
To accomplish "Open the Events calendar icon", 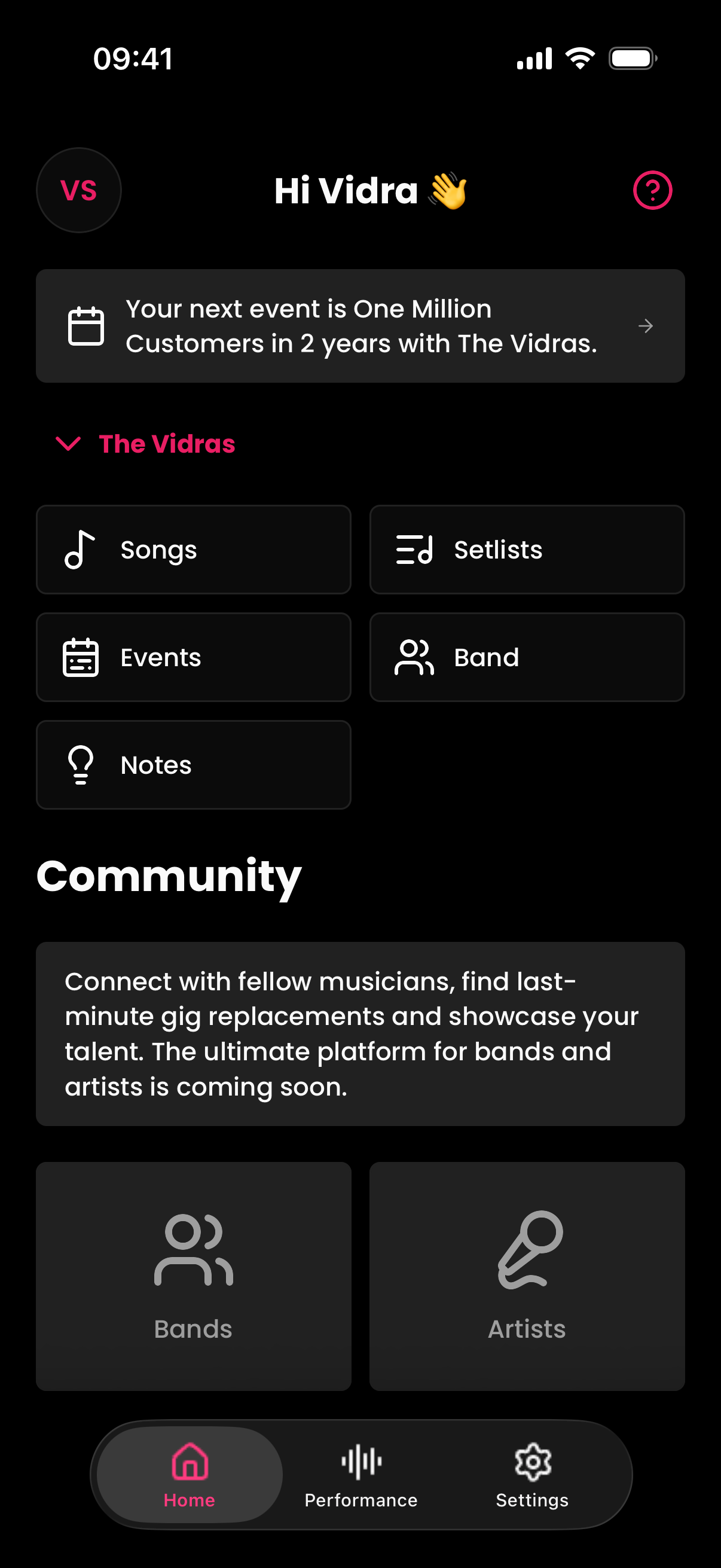I will coord(80,657).
